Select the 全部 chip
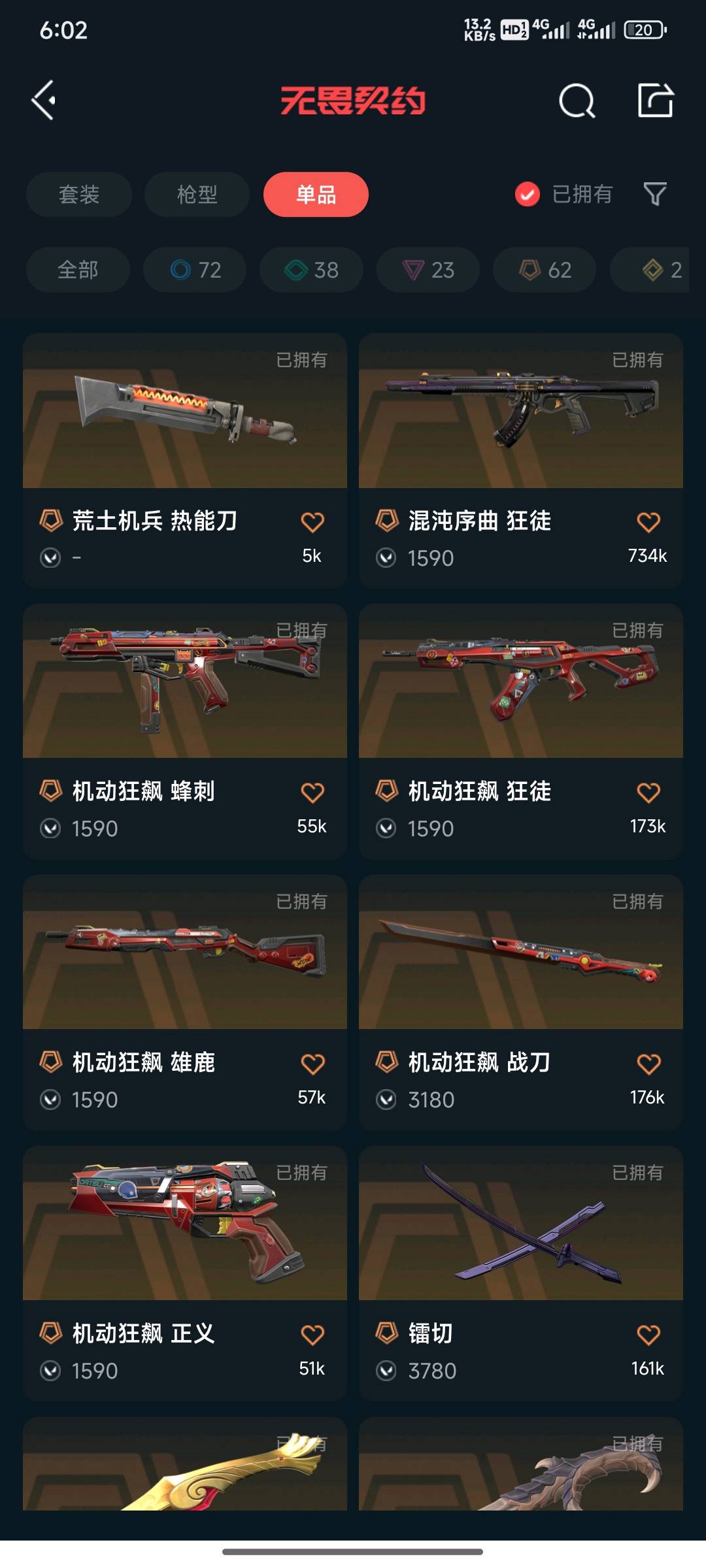This screenshot has width=706, height=1568. (x=78, y=270)
